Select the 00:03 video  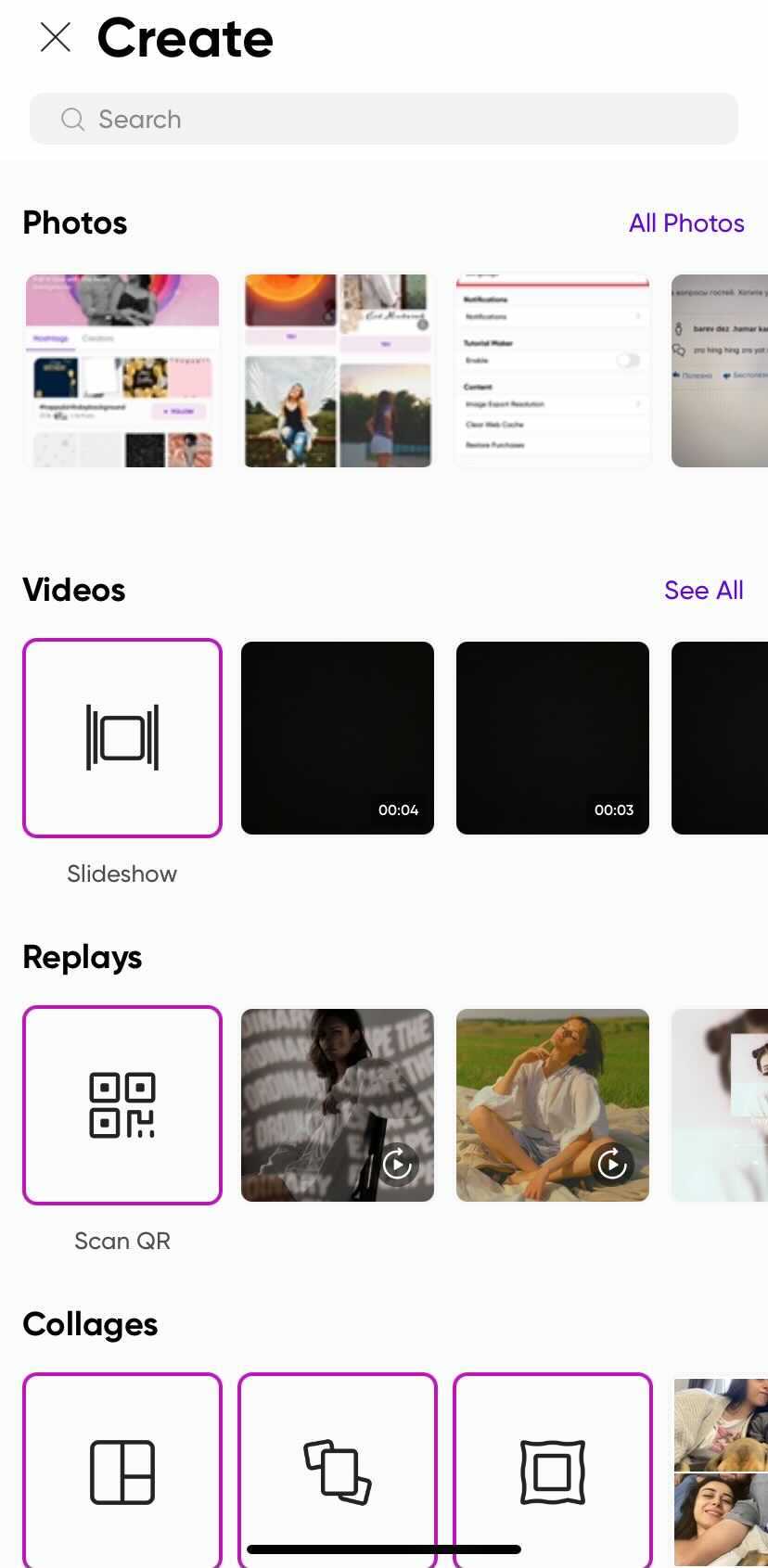point(553,738)
